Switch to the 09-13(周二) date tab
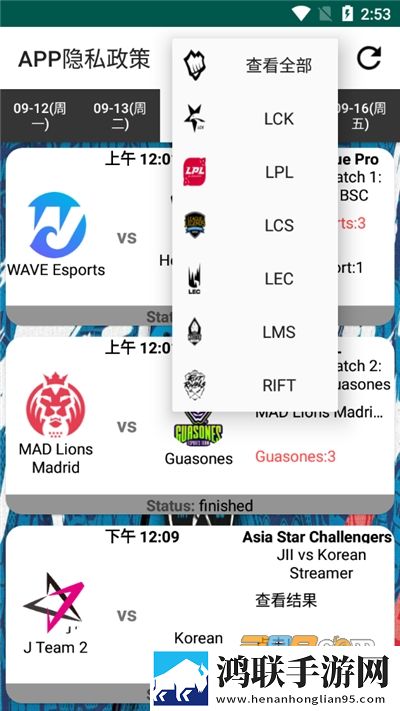The width and height of the screenshot is (400, 711). 120,116
